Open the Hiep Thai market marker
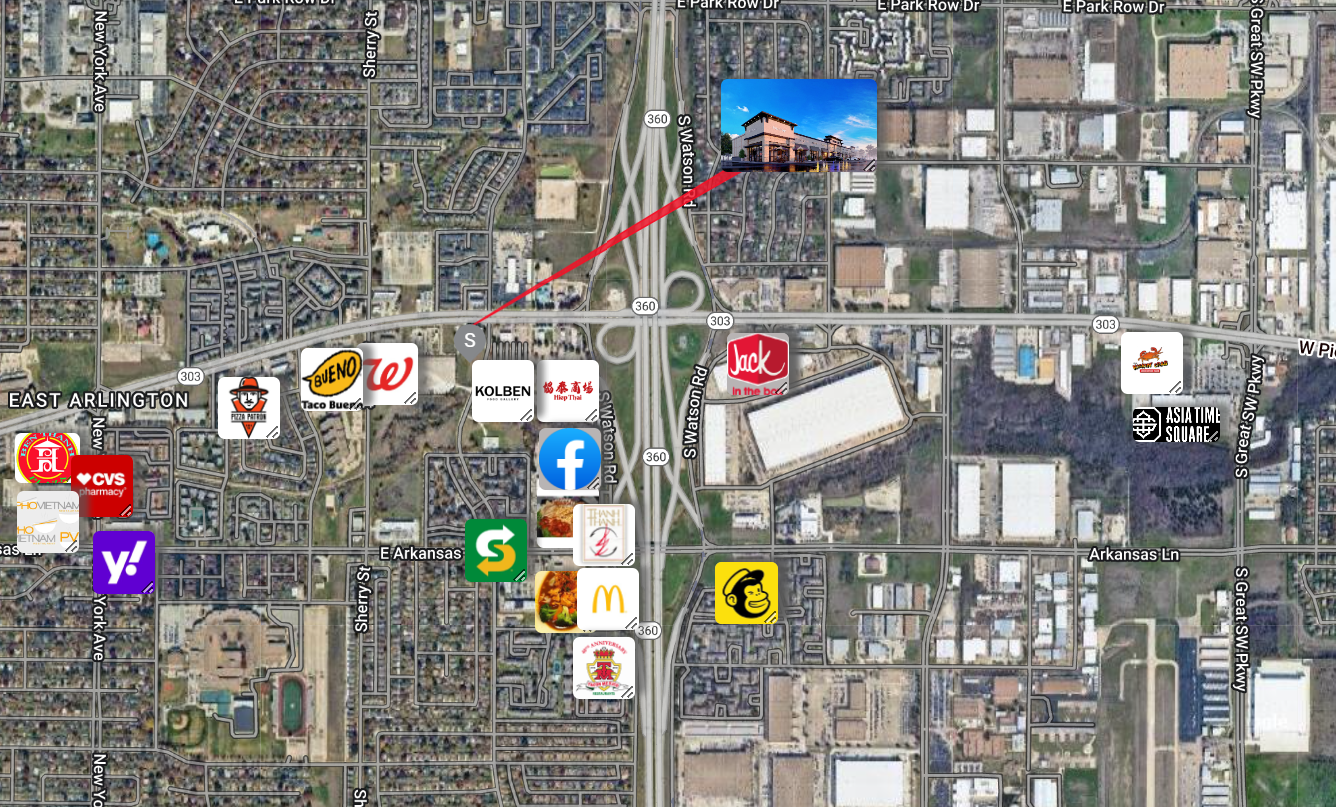Viewport: 1336px width, 807px height. pyautogui.click(x=568, y=391)
